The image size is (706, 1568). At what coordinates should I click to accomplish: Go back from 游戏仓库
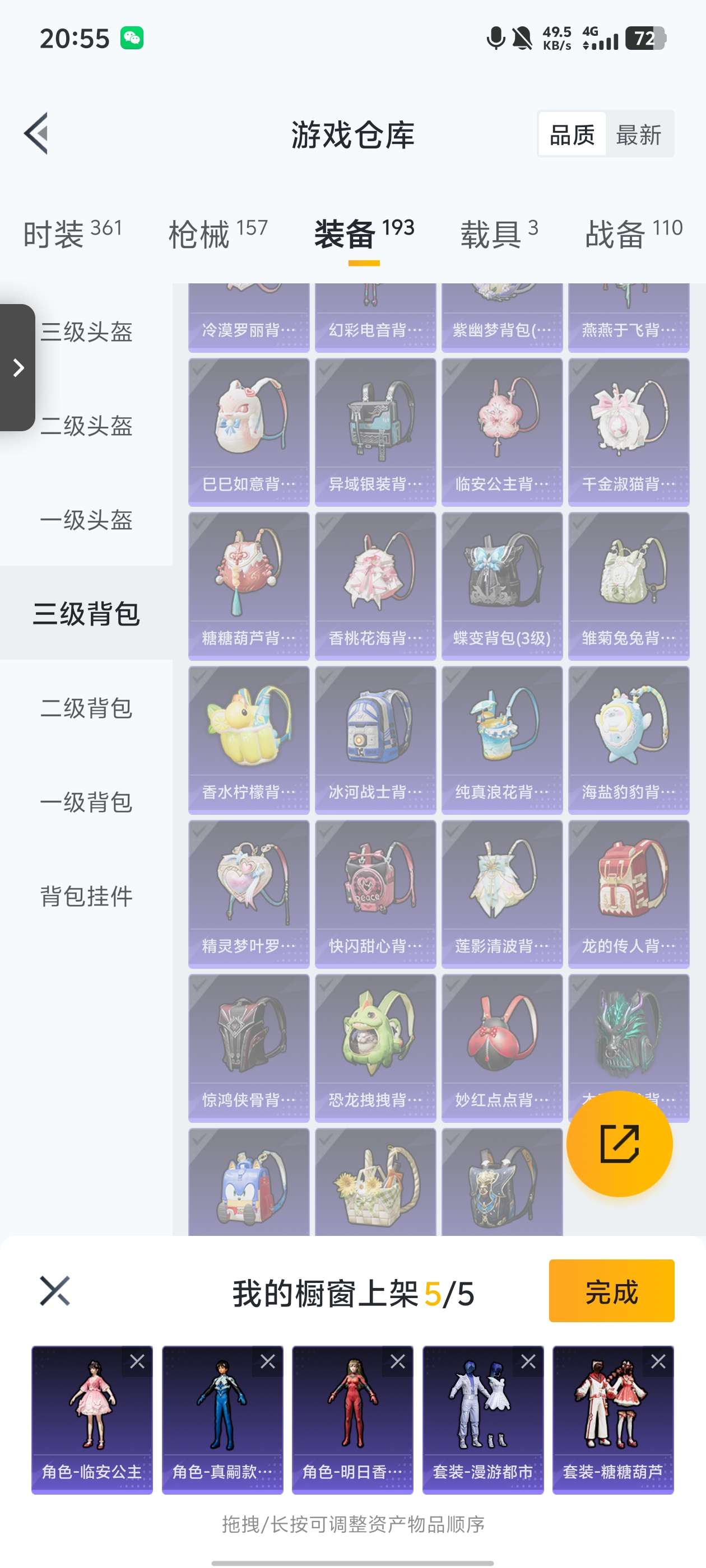pos(36,133)
